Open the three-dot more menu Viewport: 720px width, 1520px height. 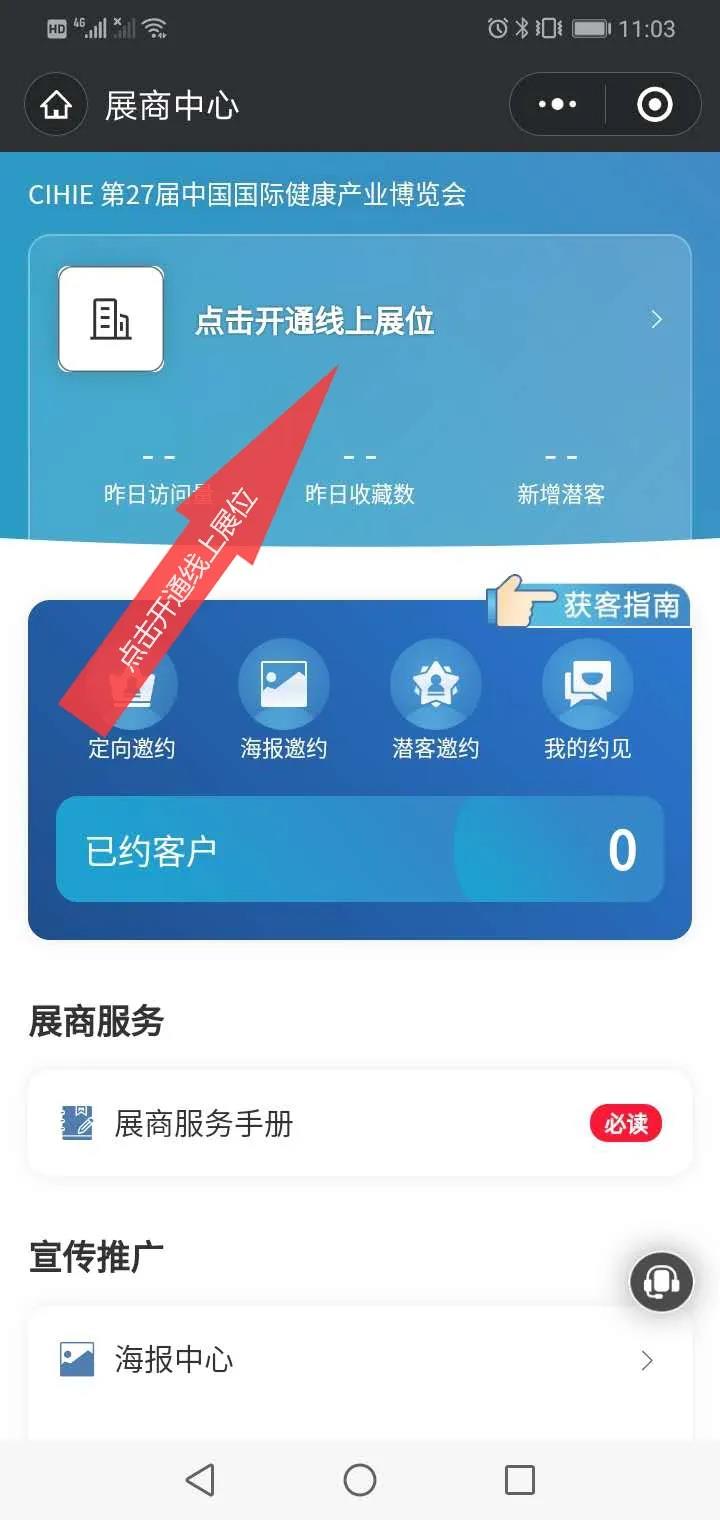click(x=557, y=105)
